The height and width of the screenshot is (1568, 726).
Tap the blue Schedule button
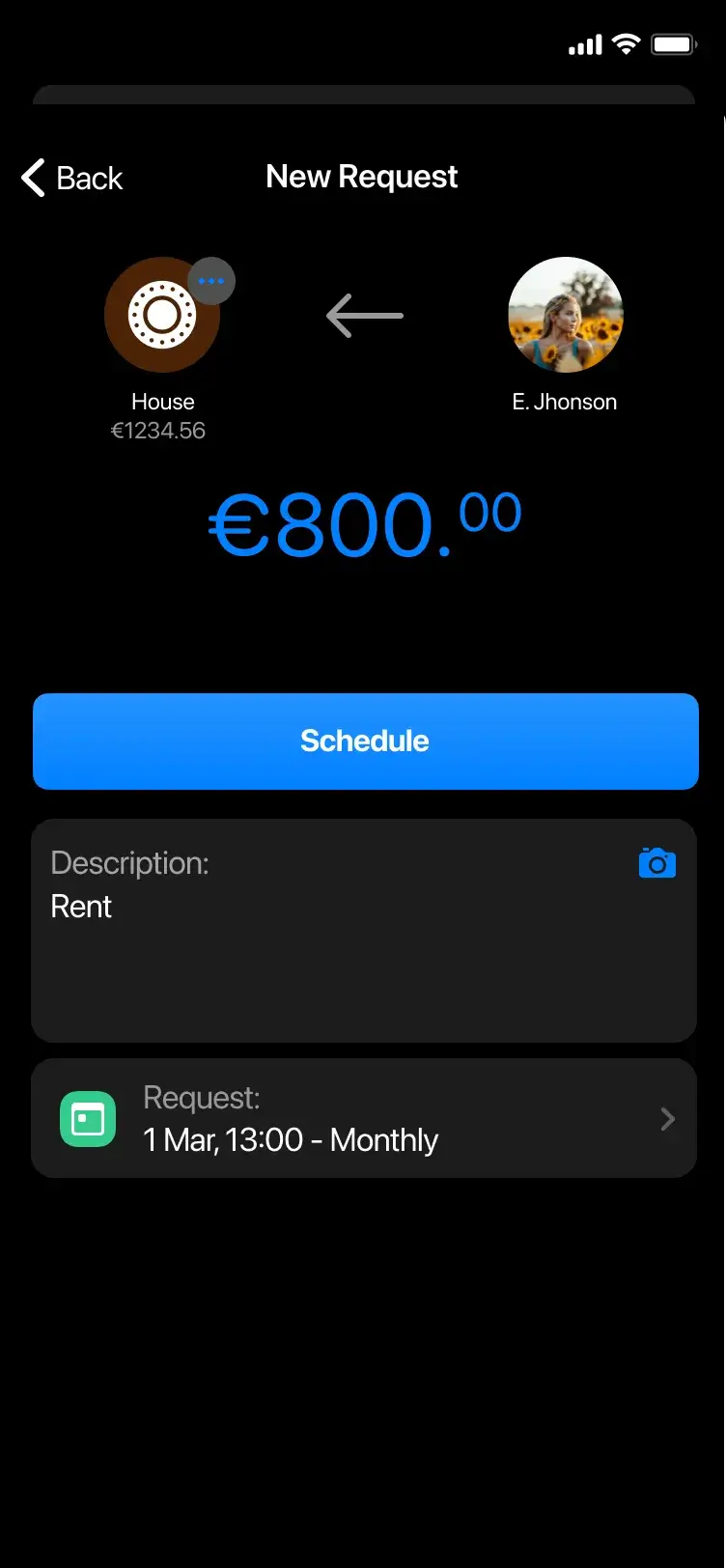click(x=365, y=742)
